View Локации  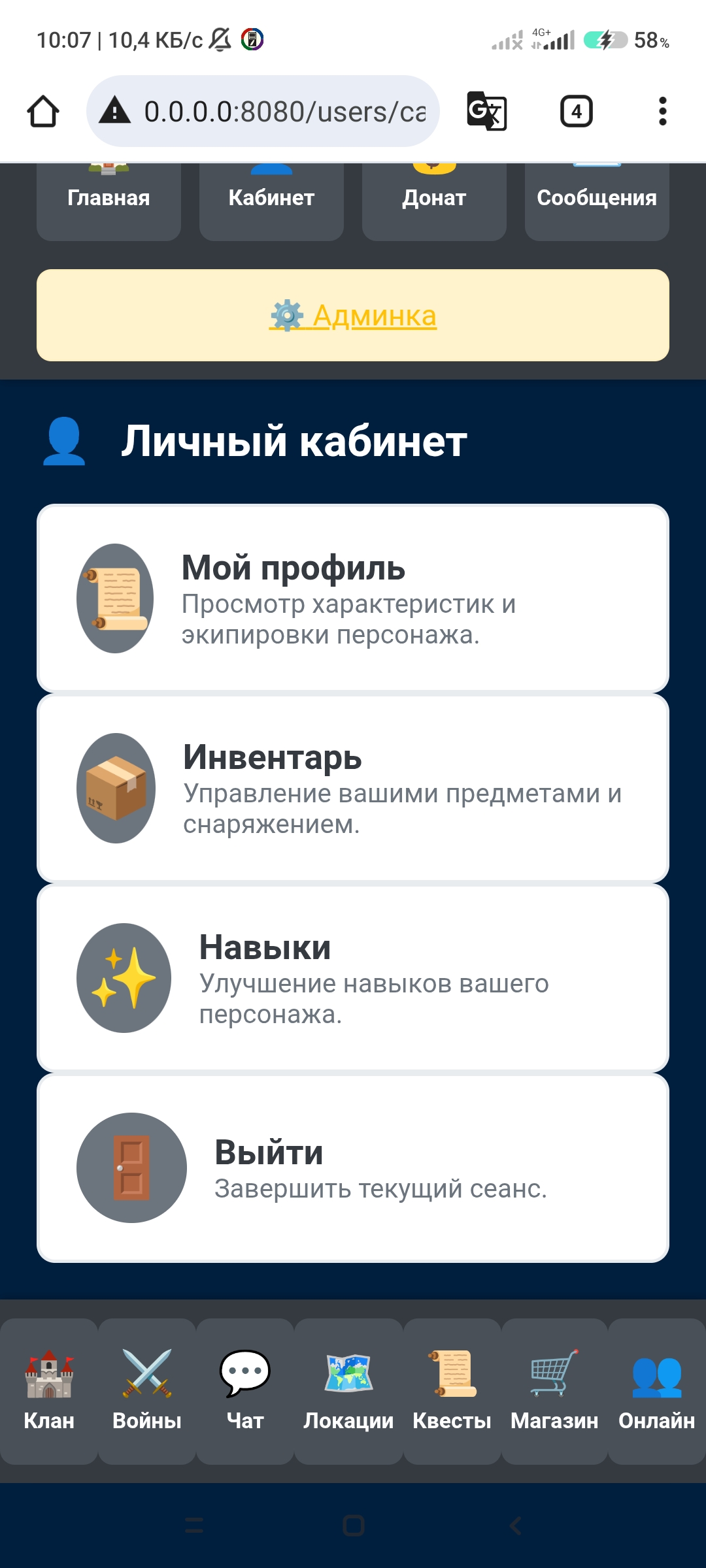click(348, 1392)
